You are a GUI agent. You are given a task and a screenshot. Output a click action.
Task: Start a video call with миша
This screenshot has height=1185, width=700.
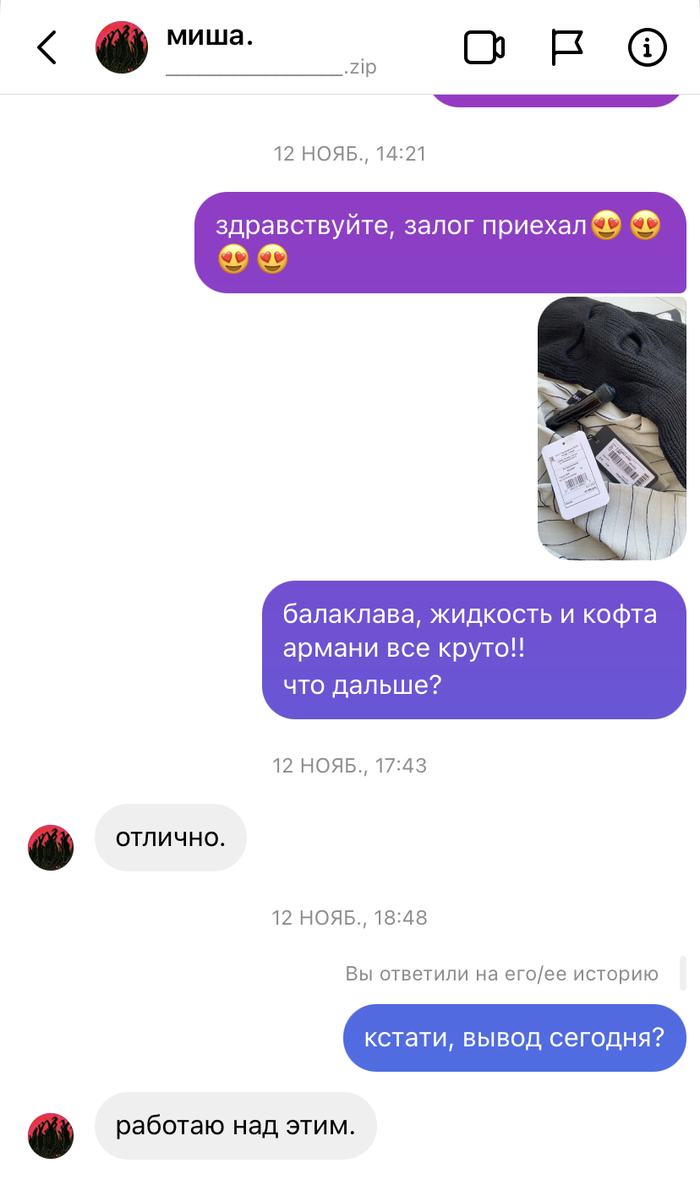coord(484,47)
